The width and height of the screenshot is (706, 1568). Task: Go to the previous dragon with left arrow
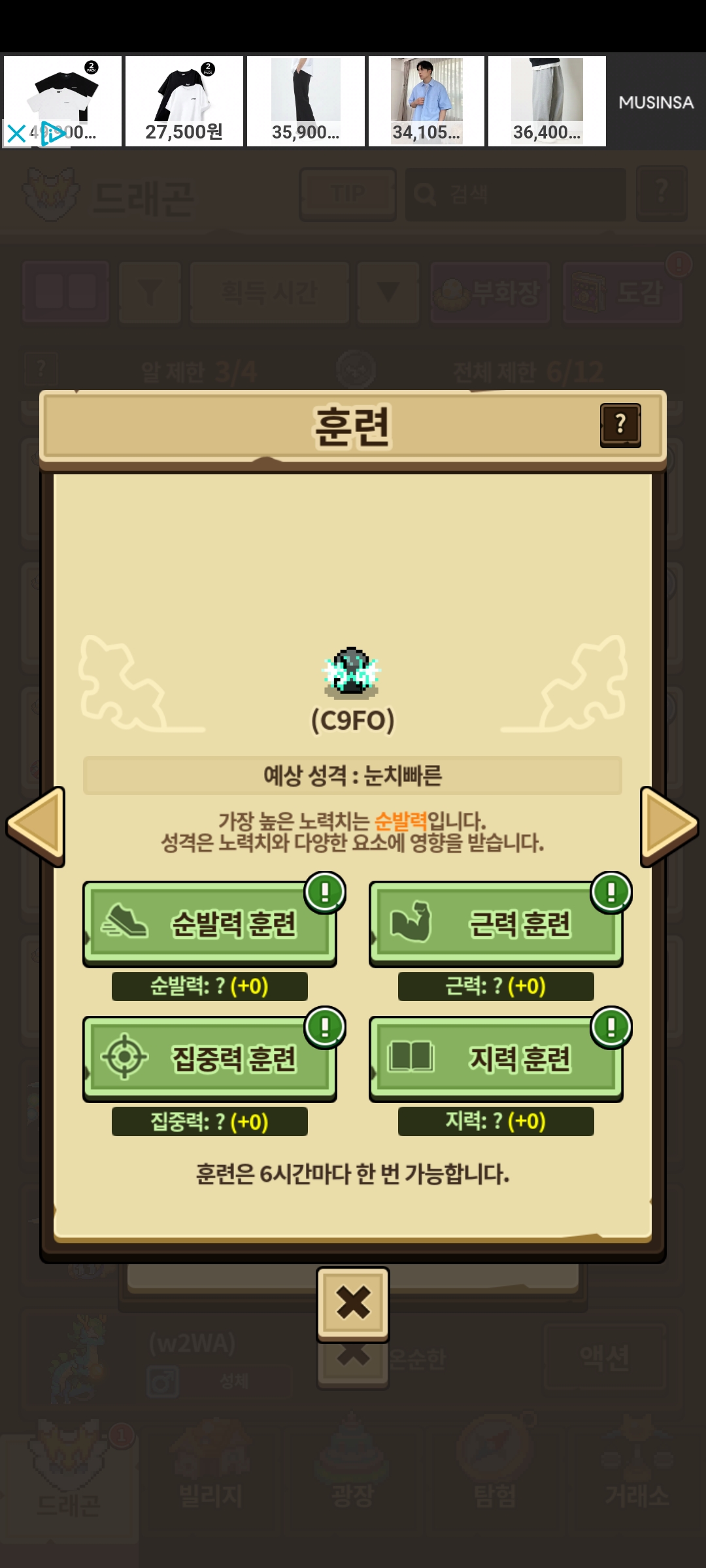[x=36, y=826]
